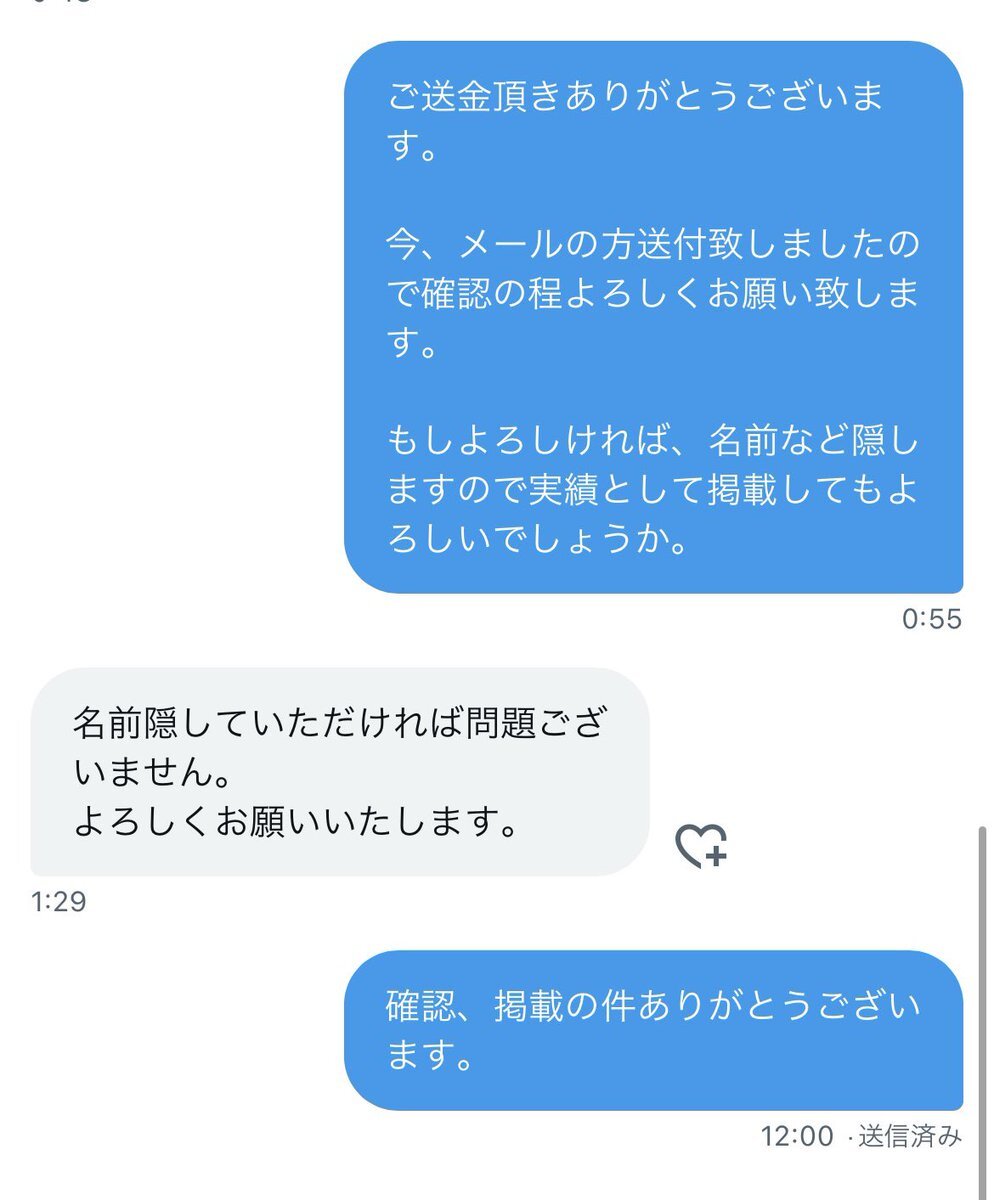Image resolution: width=994 pixels, height=1200 pixels.
Task: Add a heart reaction to the received message
Action: coord(701,846)
